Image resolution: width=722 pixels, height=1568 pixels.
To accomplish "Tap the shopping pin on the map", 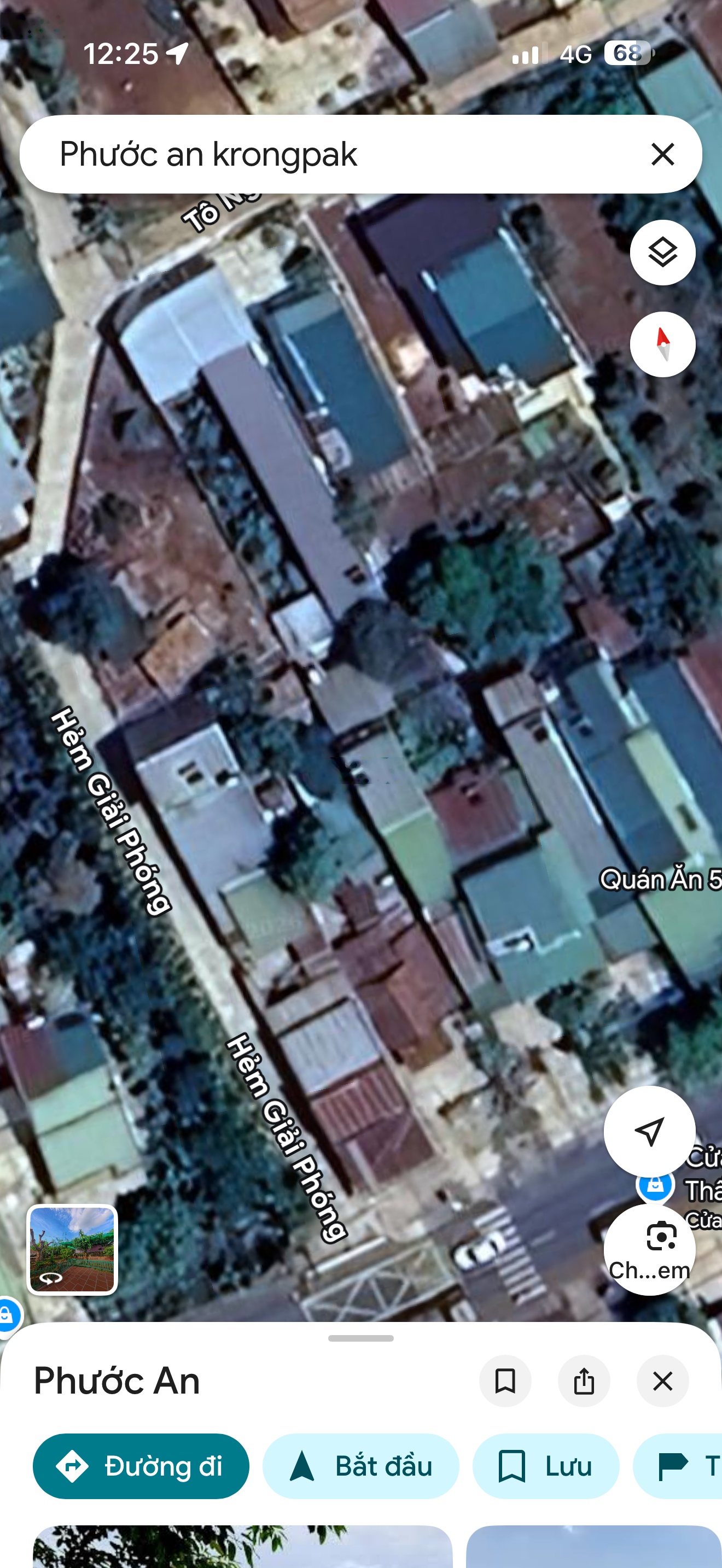I will 655,1185.
